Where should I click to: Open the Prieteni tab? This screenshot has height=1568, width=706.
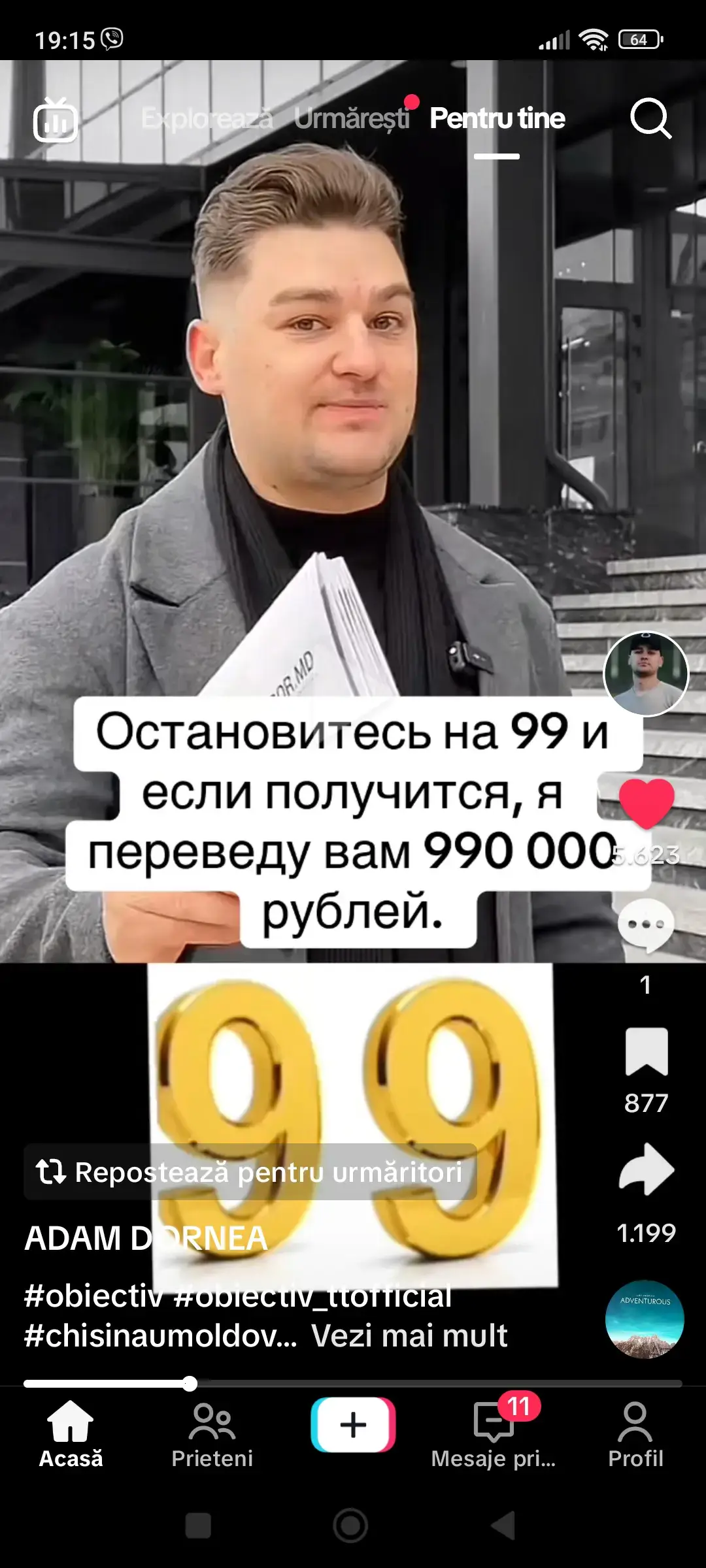[x=212, y=1435]
